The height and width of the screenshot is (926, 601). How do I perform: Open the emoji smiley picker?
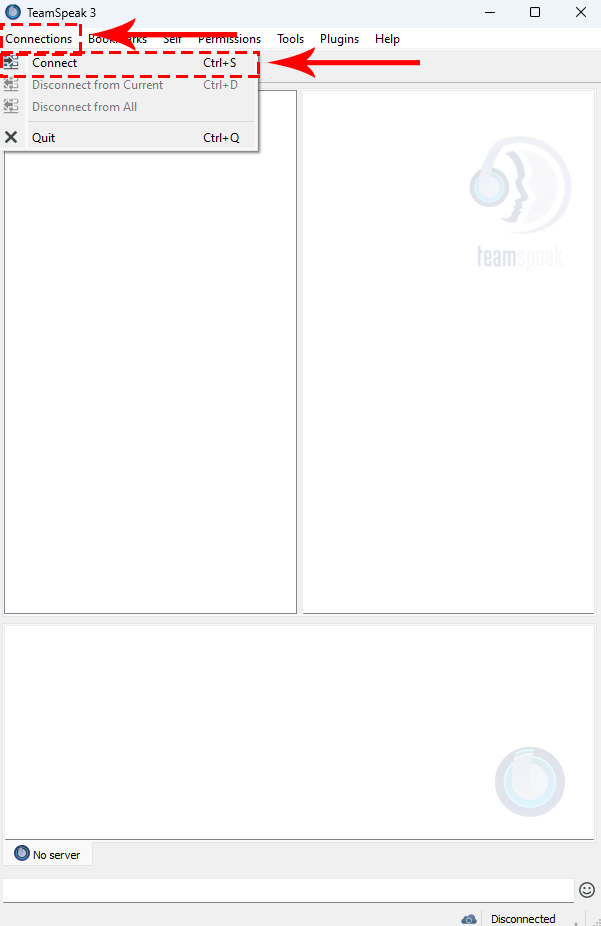click(587, 889)
